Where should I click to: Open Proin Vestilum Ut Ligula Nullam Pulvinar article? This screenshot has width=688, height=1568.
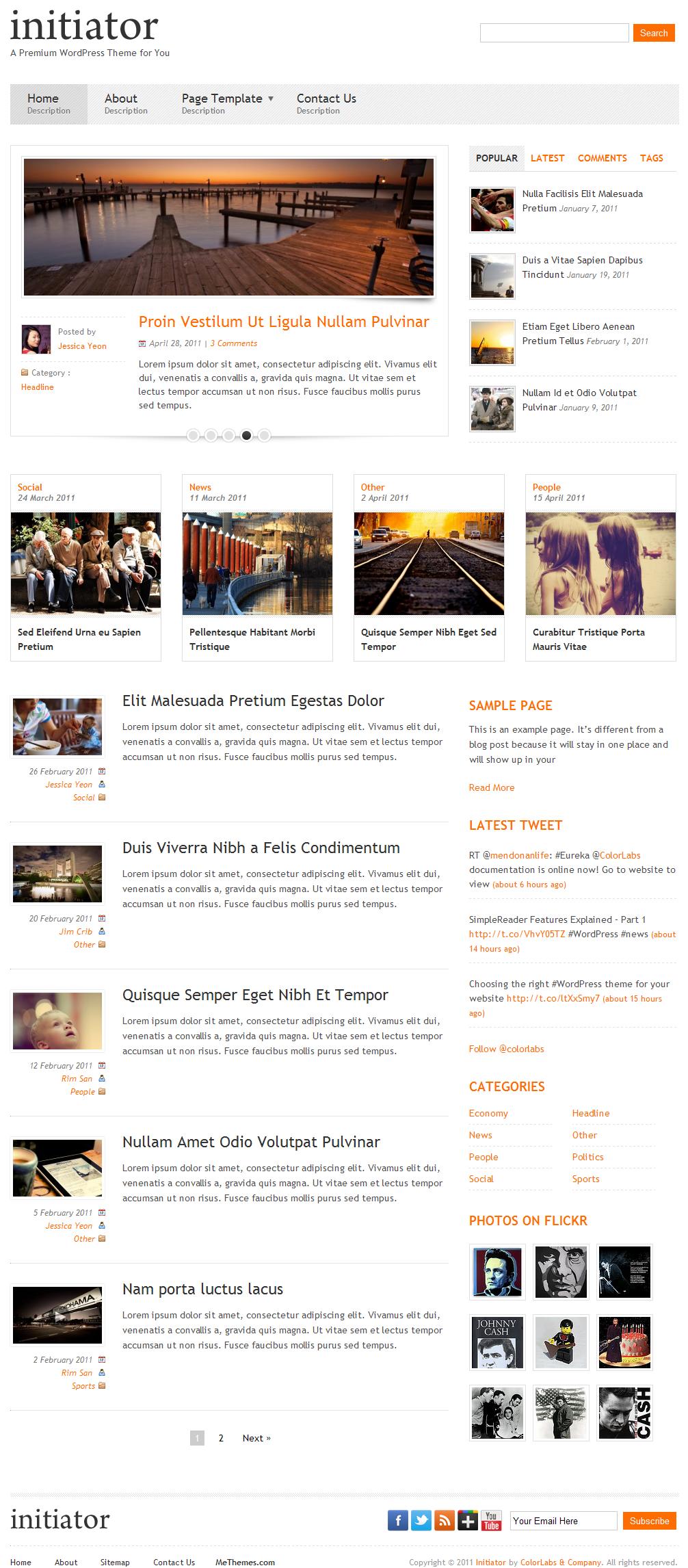284,322
